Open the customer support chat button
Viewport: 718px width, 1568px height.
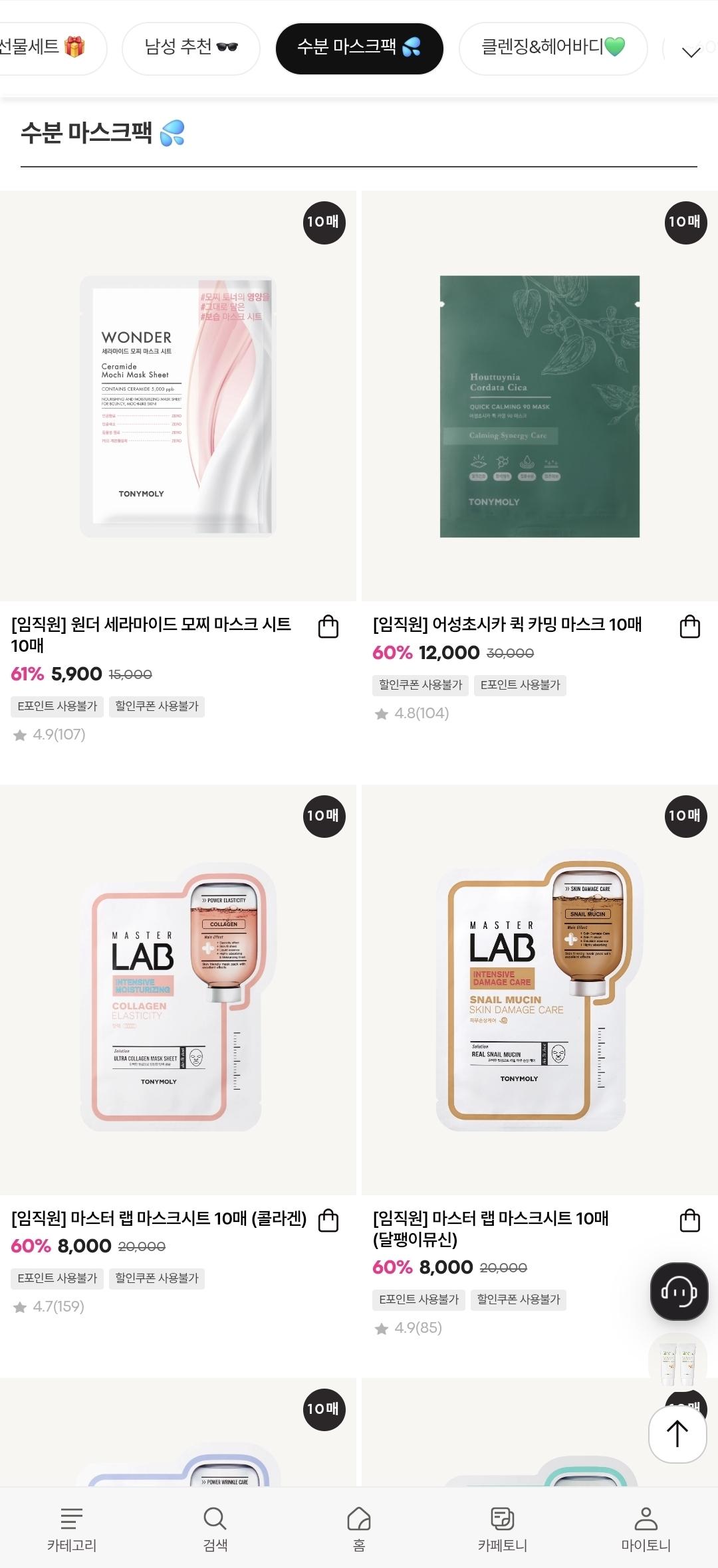(x=678, y=1292)
